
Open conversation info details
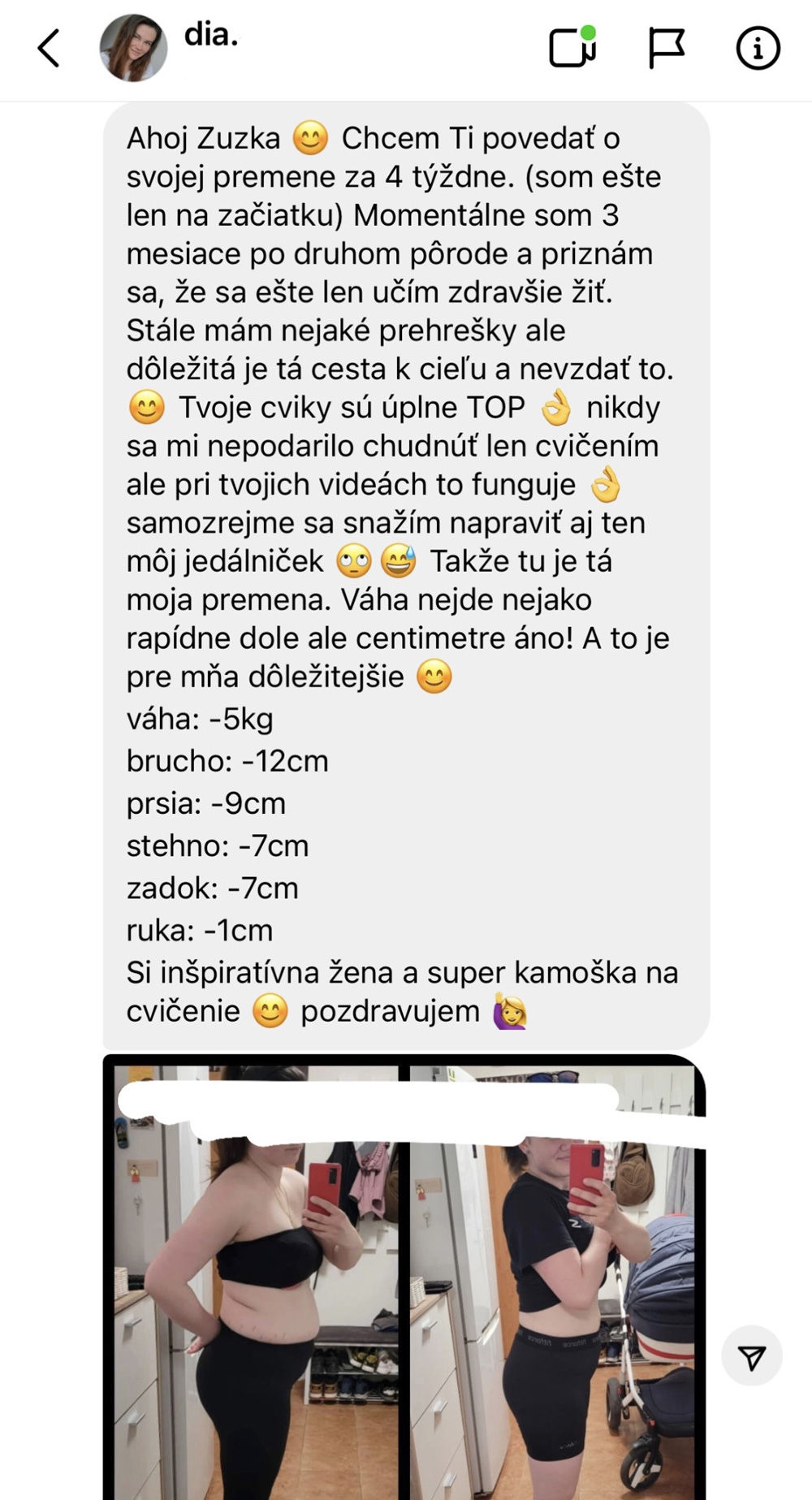point(758,48)
